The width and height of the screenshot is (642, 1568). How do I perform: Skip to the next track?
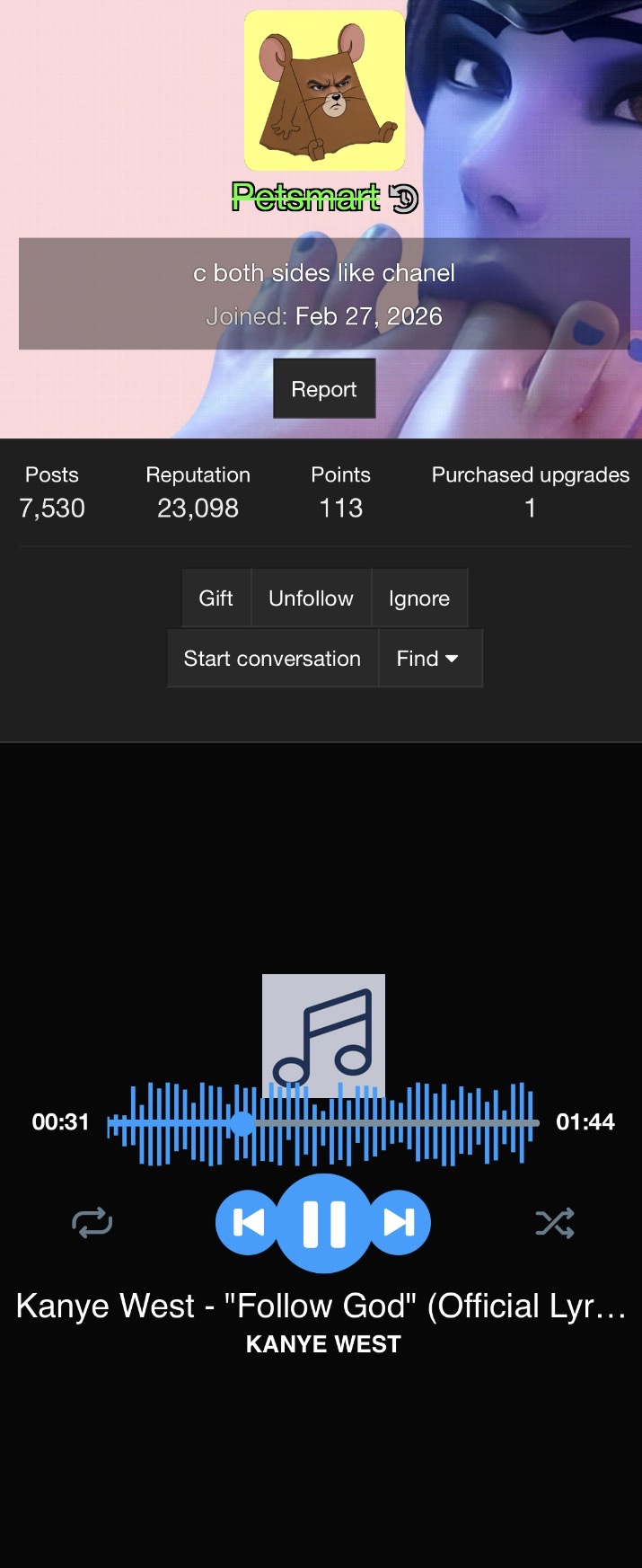pyautogui.click(x=400, y=1223)
